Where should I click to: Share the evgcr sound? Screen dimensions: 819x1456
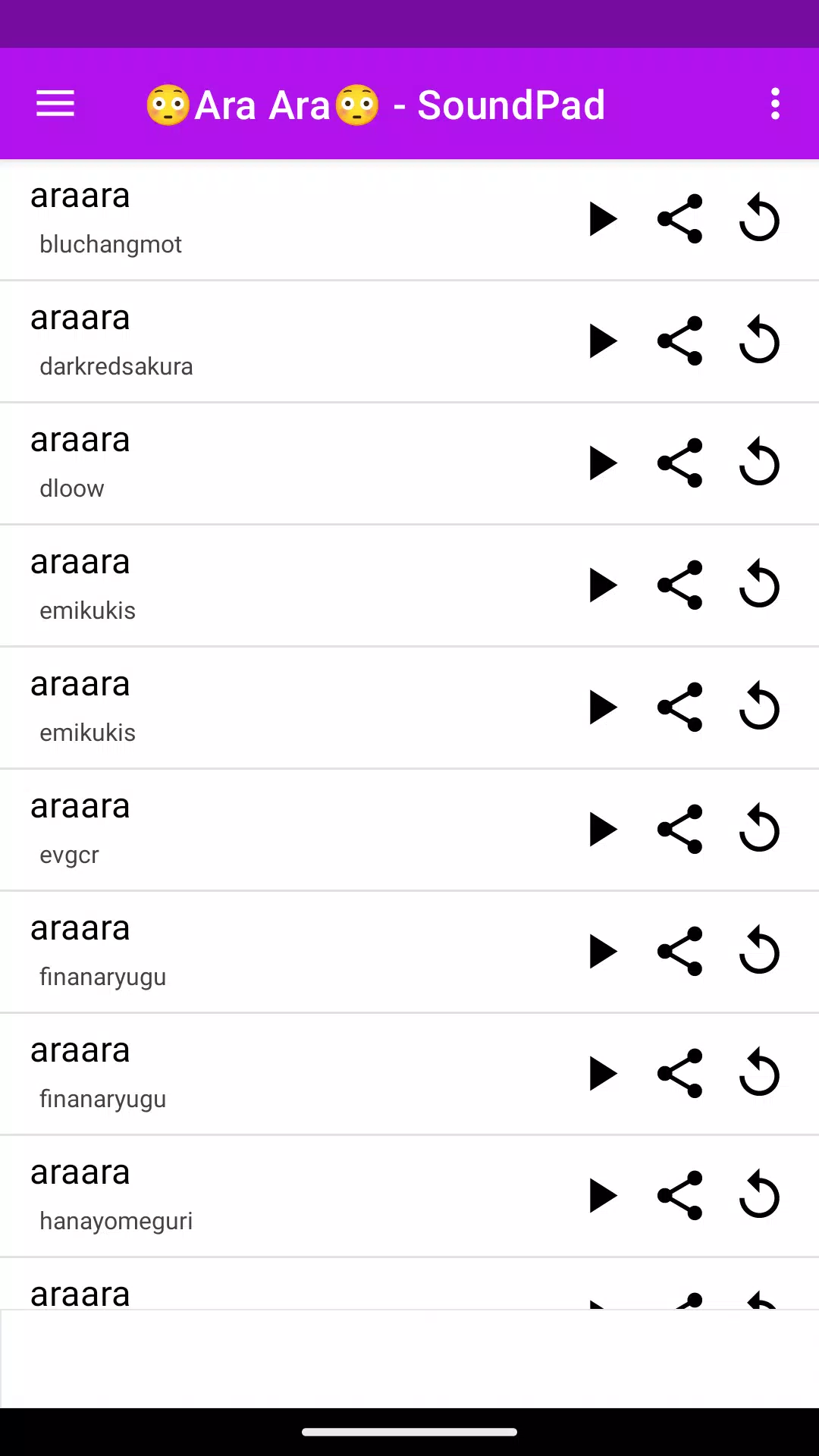click(680, 830)
